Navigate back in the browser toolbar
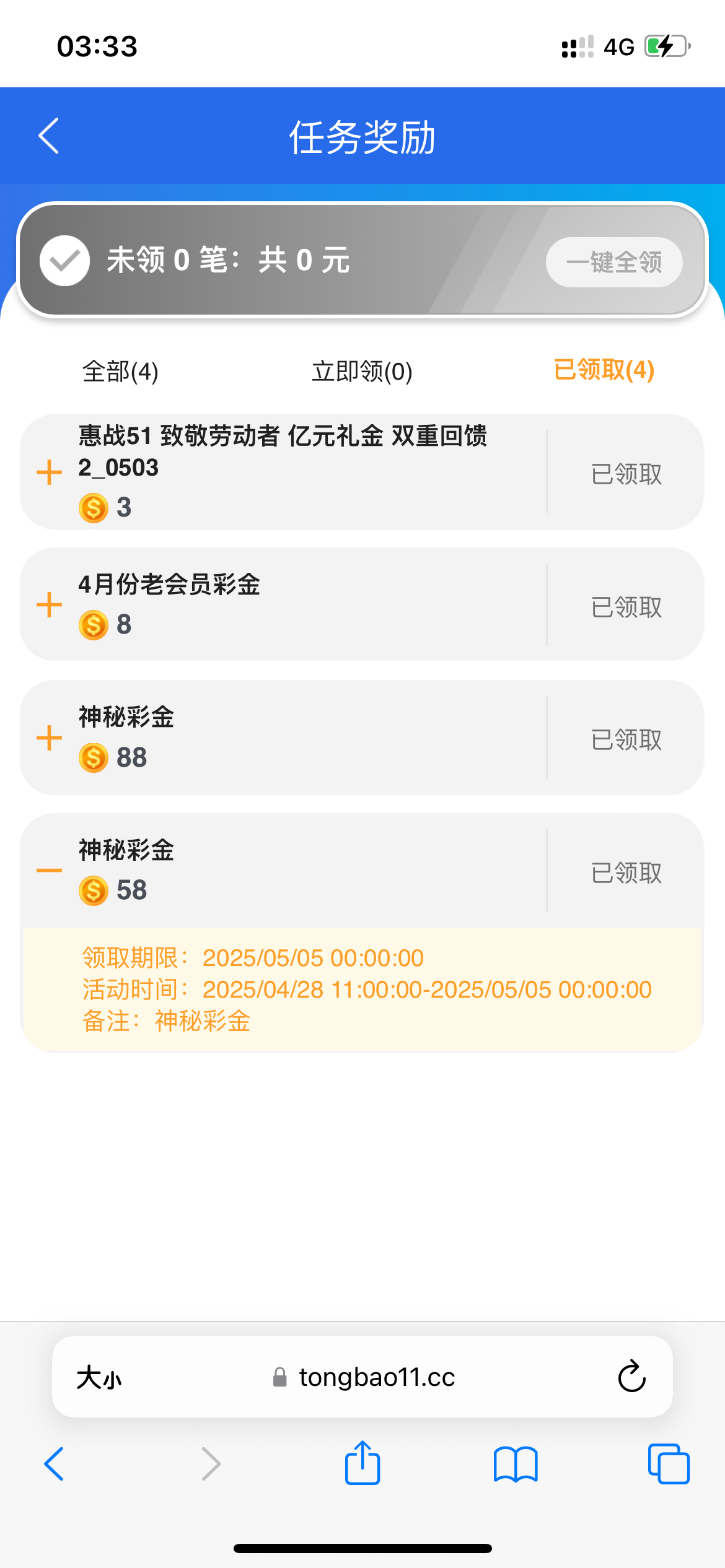The width and height of the screenshot is (725, 1568). coord(55,1464)
